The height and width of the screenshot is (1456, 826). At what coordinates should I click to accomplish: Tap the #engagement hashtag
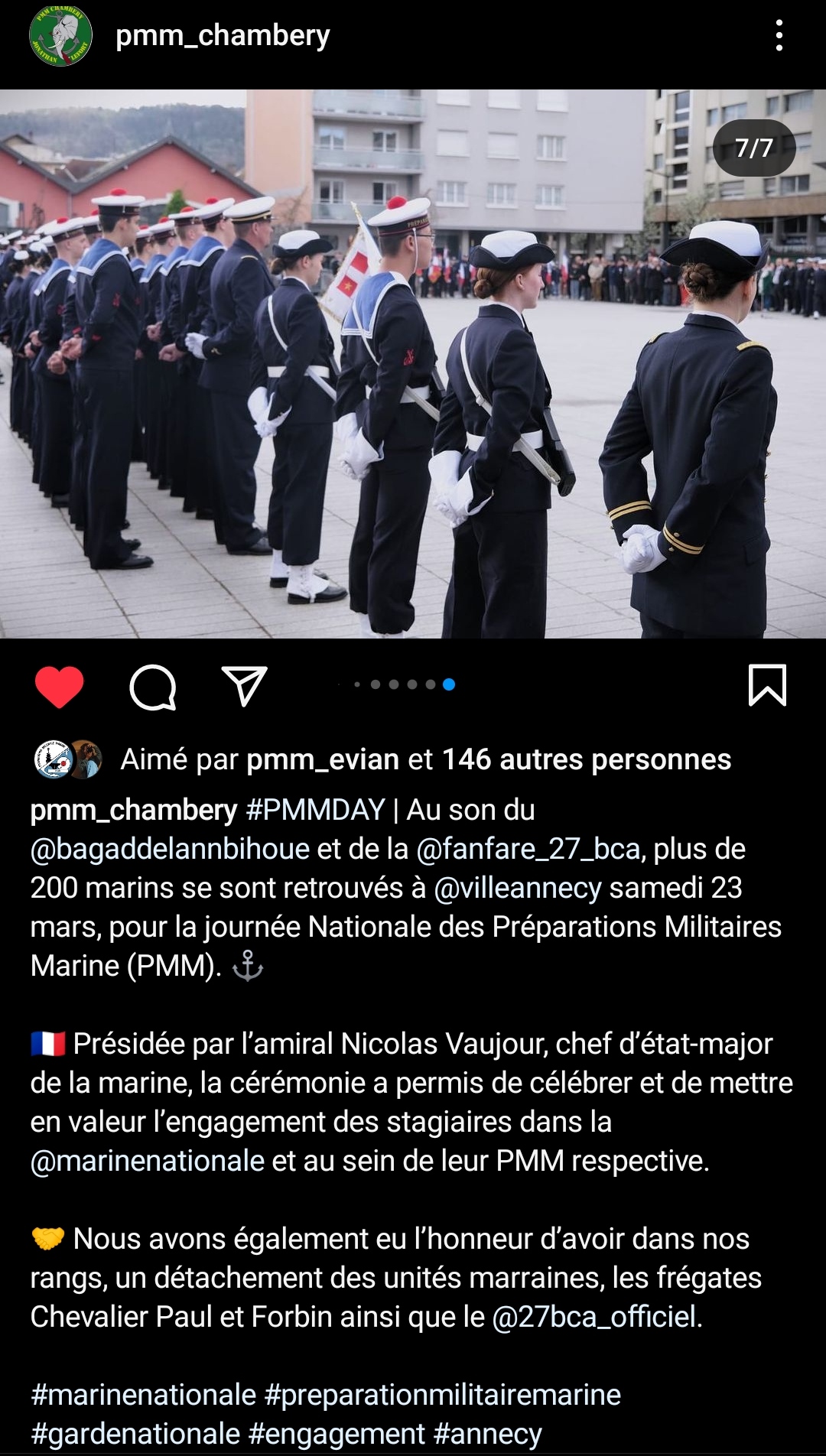(337, 1434)
